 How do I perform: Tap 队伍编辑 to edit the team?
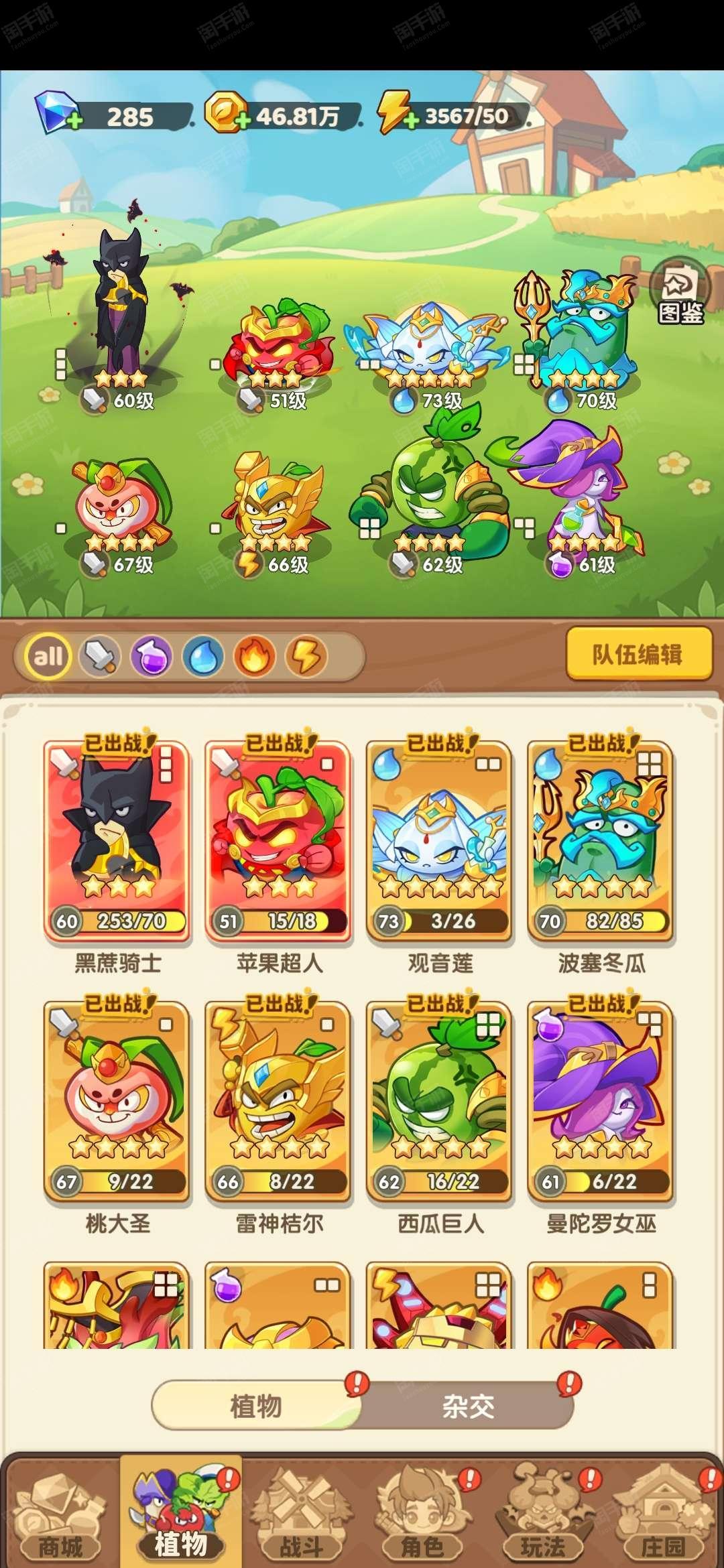pyautogui.click(x=639, y=654)
